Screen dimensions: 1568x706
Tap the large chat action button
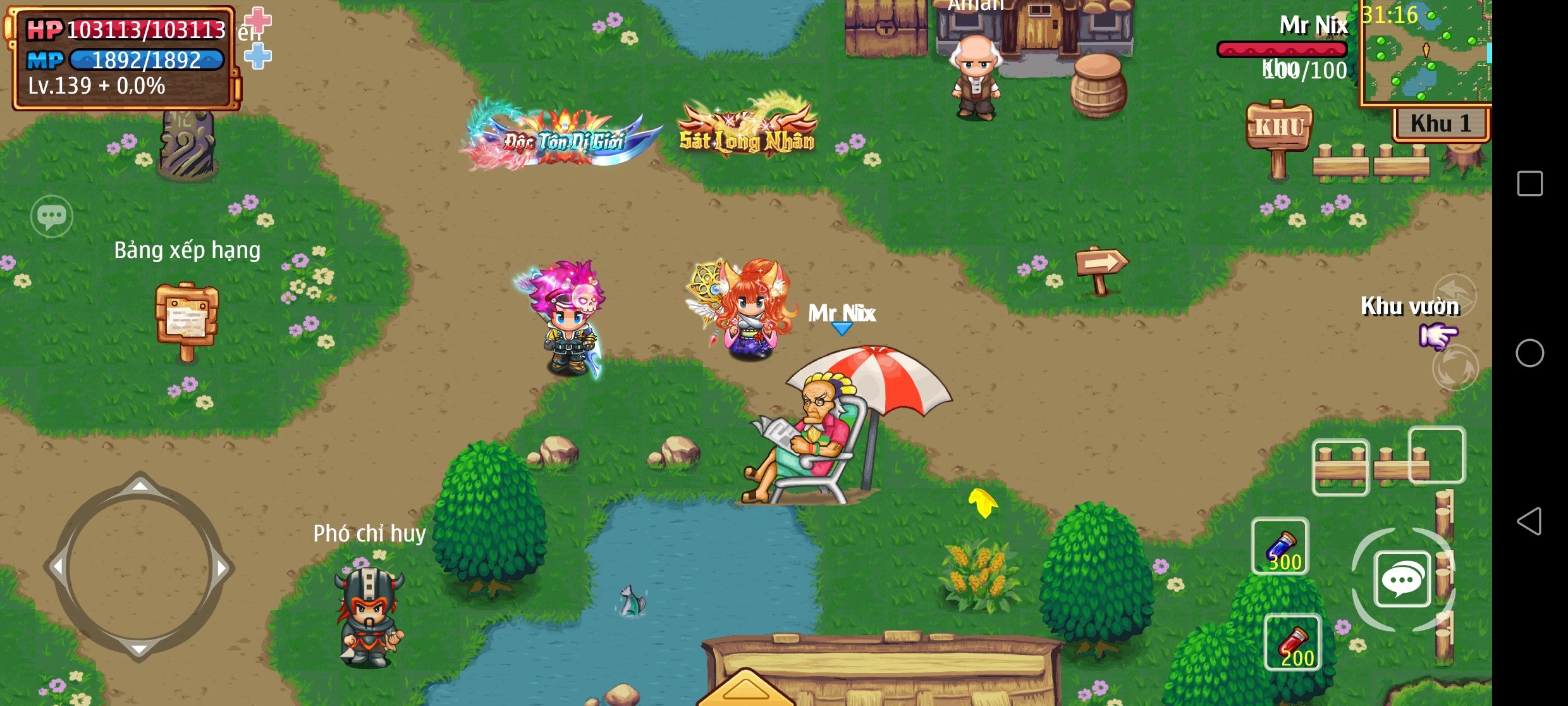pyautogui.click(x=1402, y=579)
